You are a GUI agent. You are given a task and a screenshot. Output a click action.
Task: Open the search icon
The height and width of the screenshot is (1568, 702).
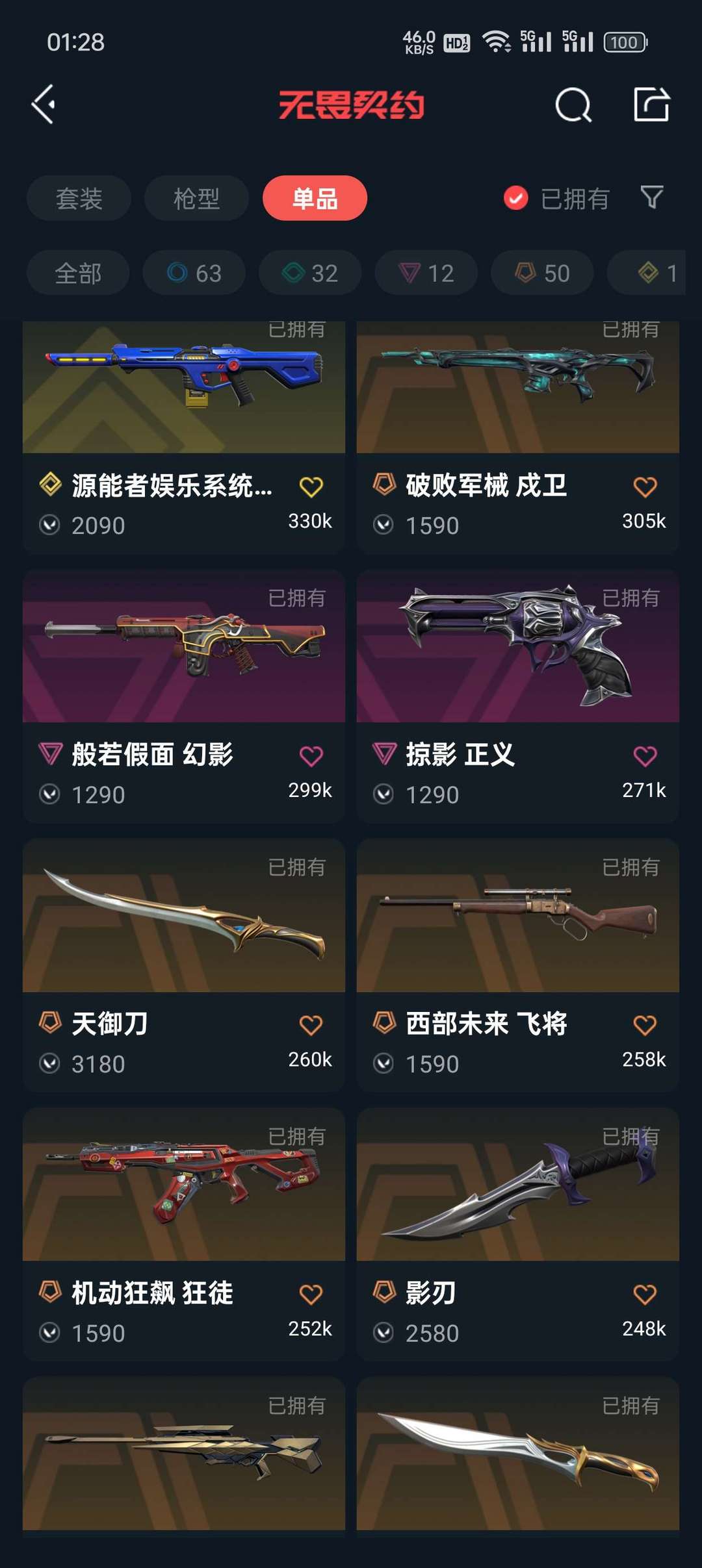point(573,105)
